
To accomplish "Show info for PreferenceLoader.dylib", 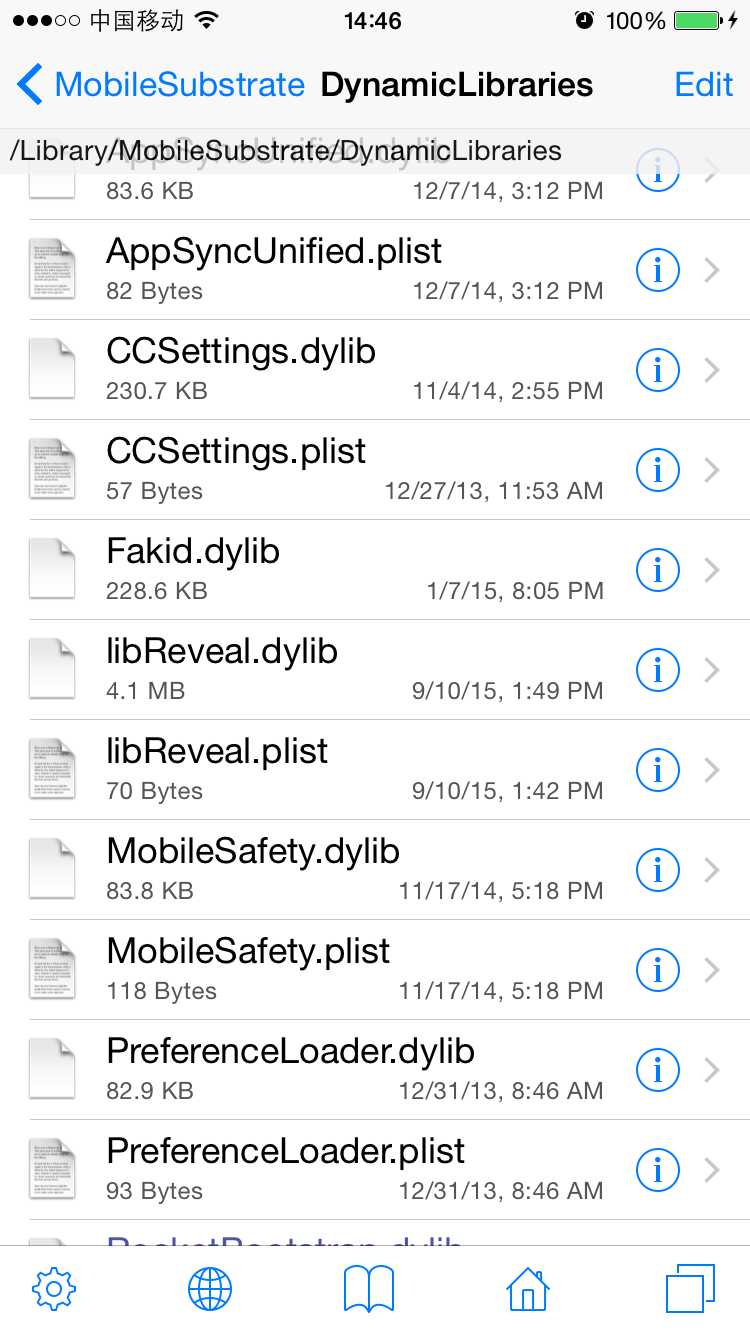I will [658, 1070].
